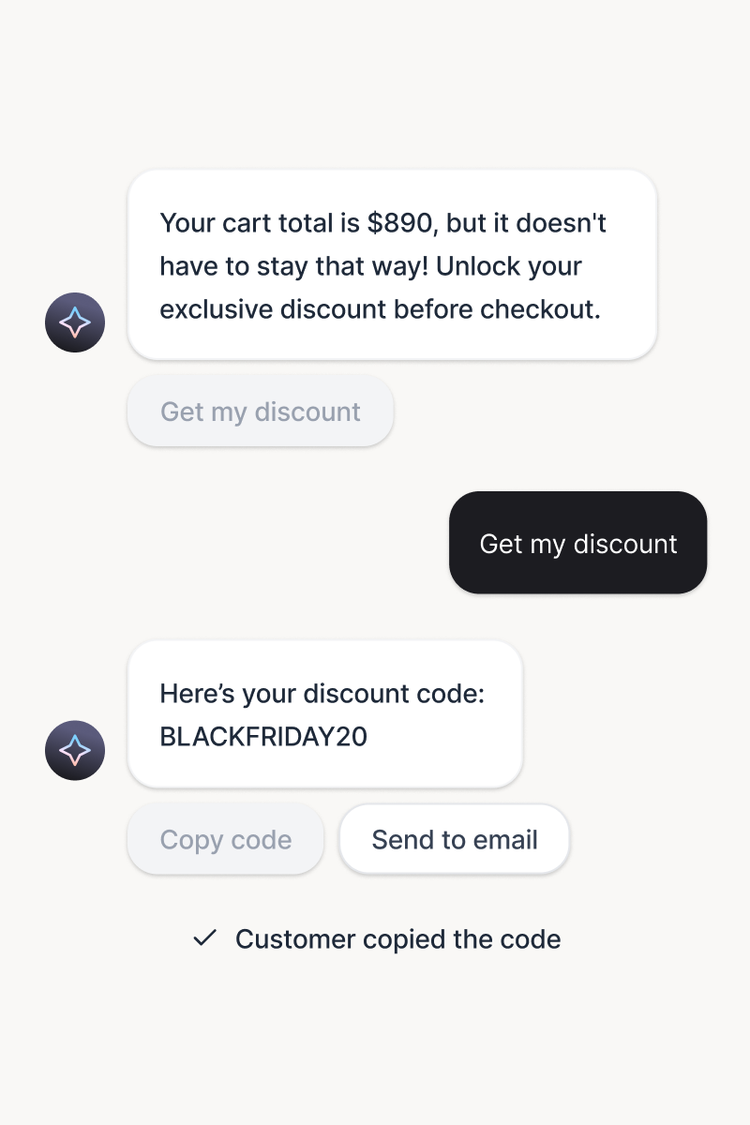This screenshot has width=750, height=1125.
Task: Click the chatbot sparkle avatar beside the discount message
Action: [75, 750]
